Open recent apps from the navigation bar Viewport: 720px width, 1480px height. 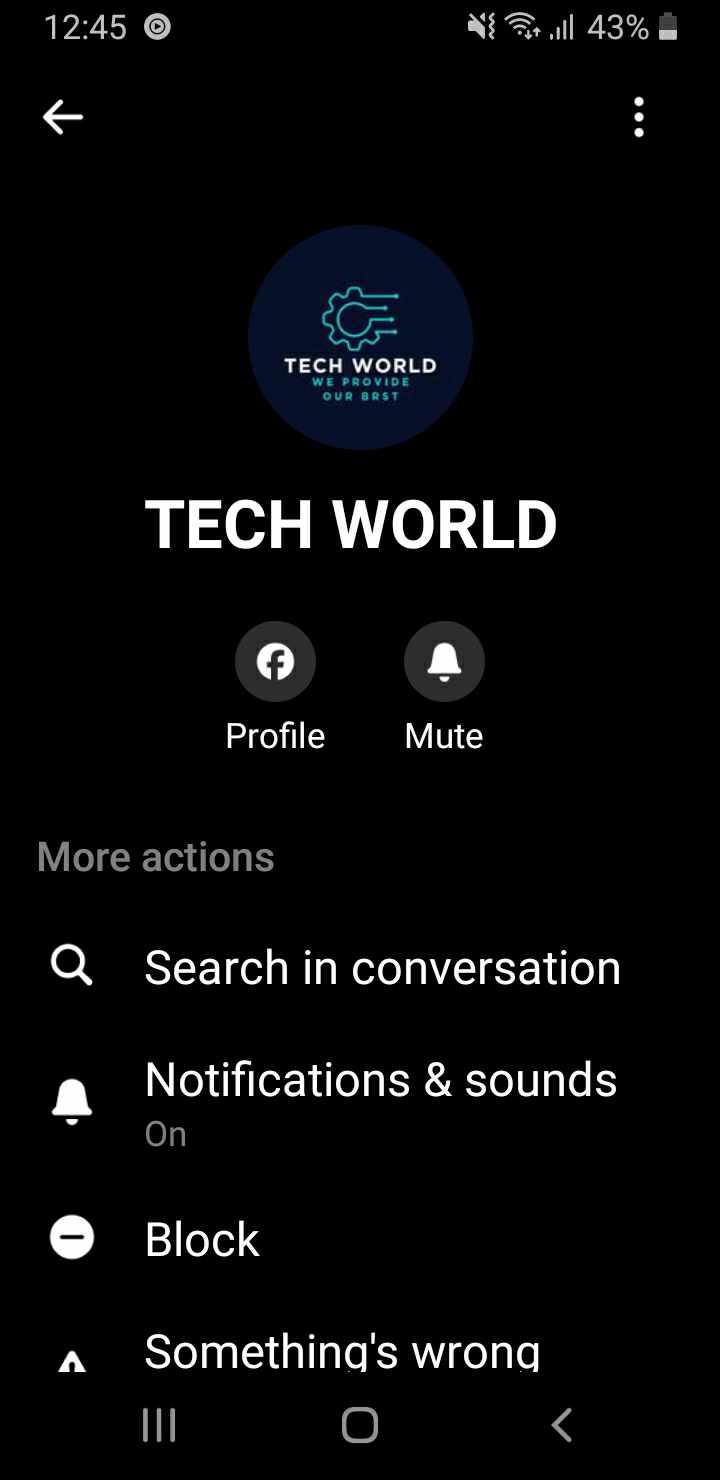tap(159, 1425)
